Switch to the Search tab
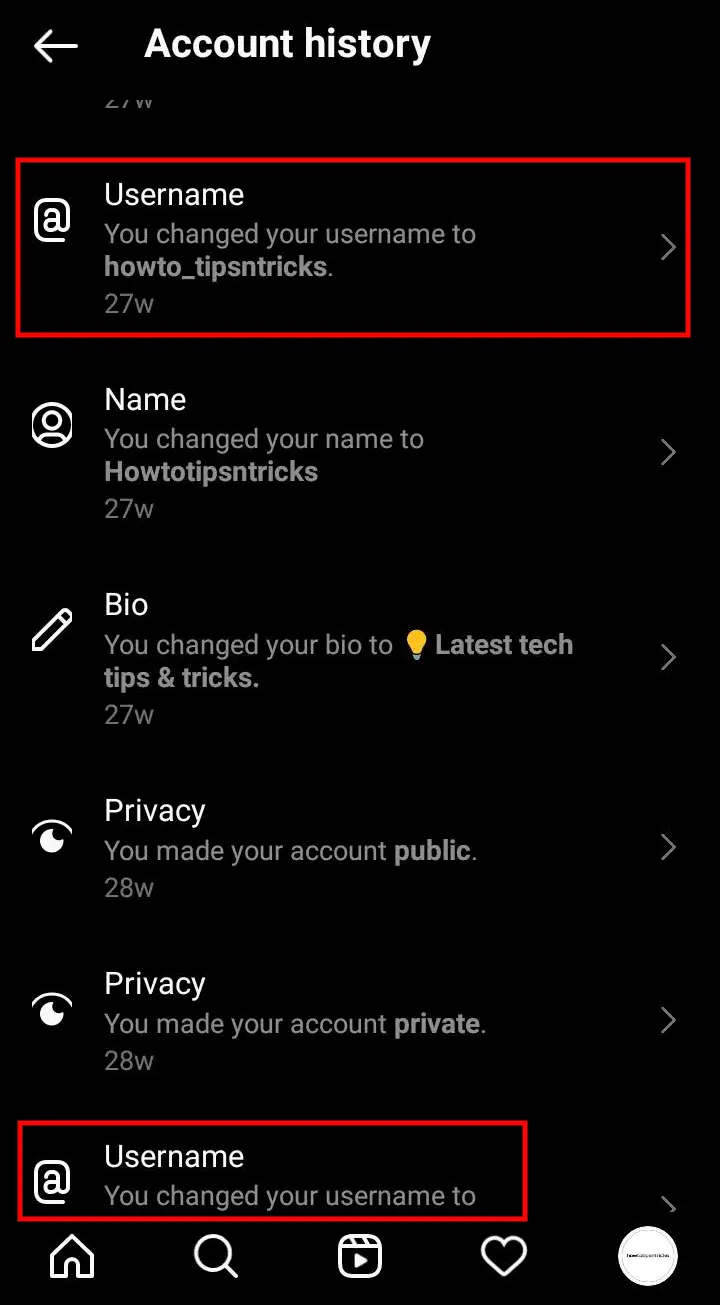This screenshot has width=720, height=1305. tap(216, 1256)
